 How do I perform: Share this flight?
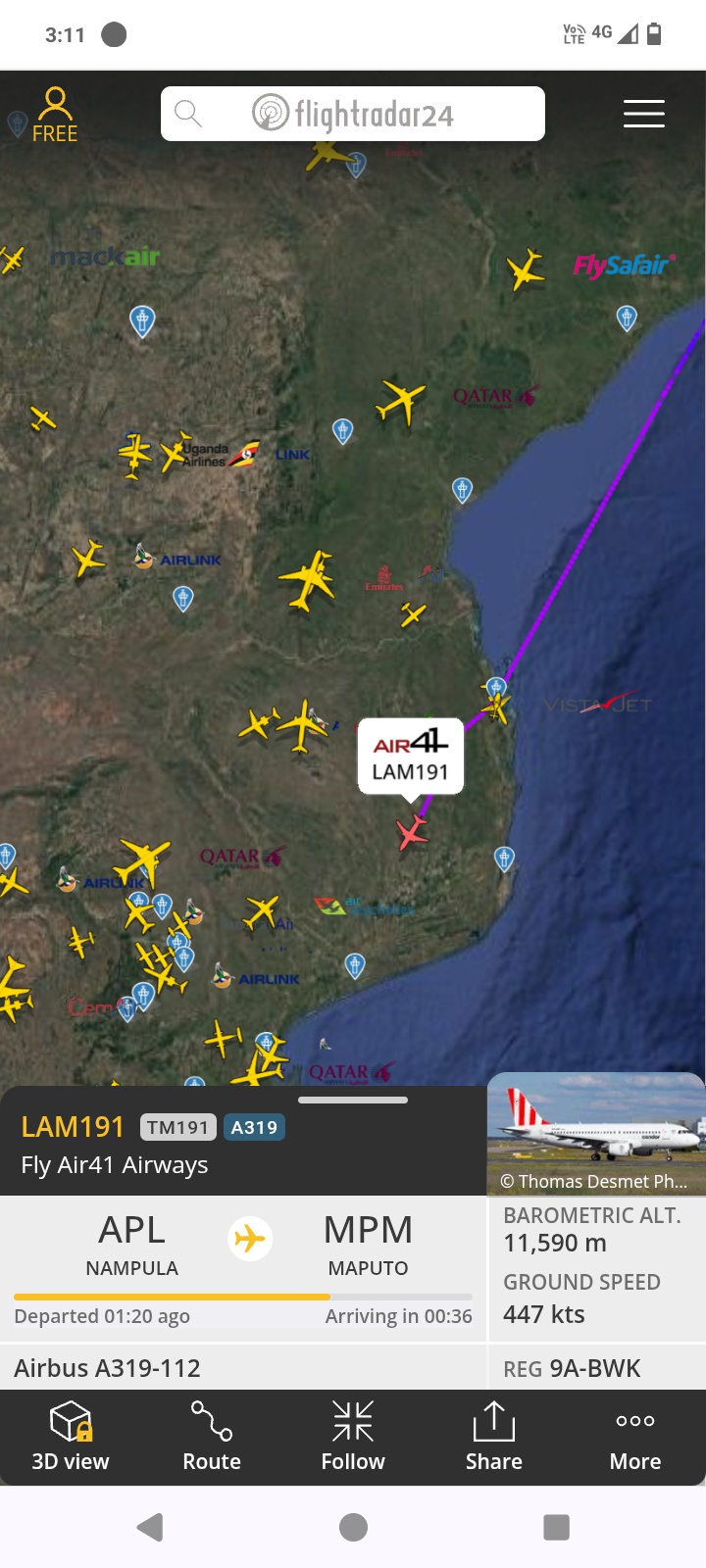pyautogui.click(x=494, y=1436)
